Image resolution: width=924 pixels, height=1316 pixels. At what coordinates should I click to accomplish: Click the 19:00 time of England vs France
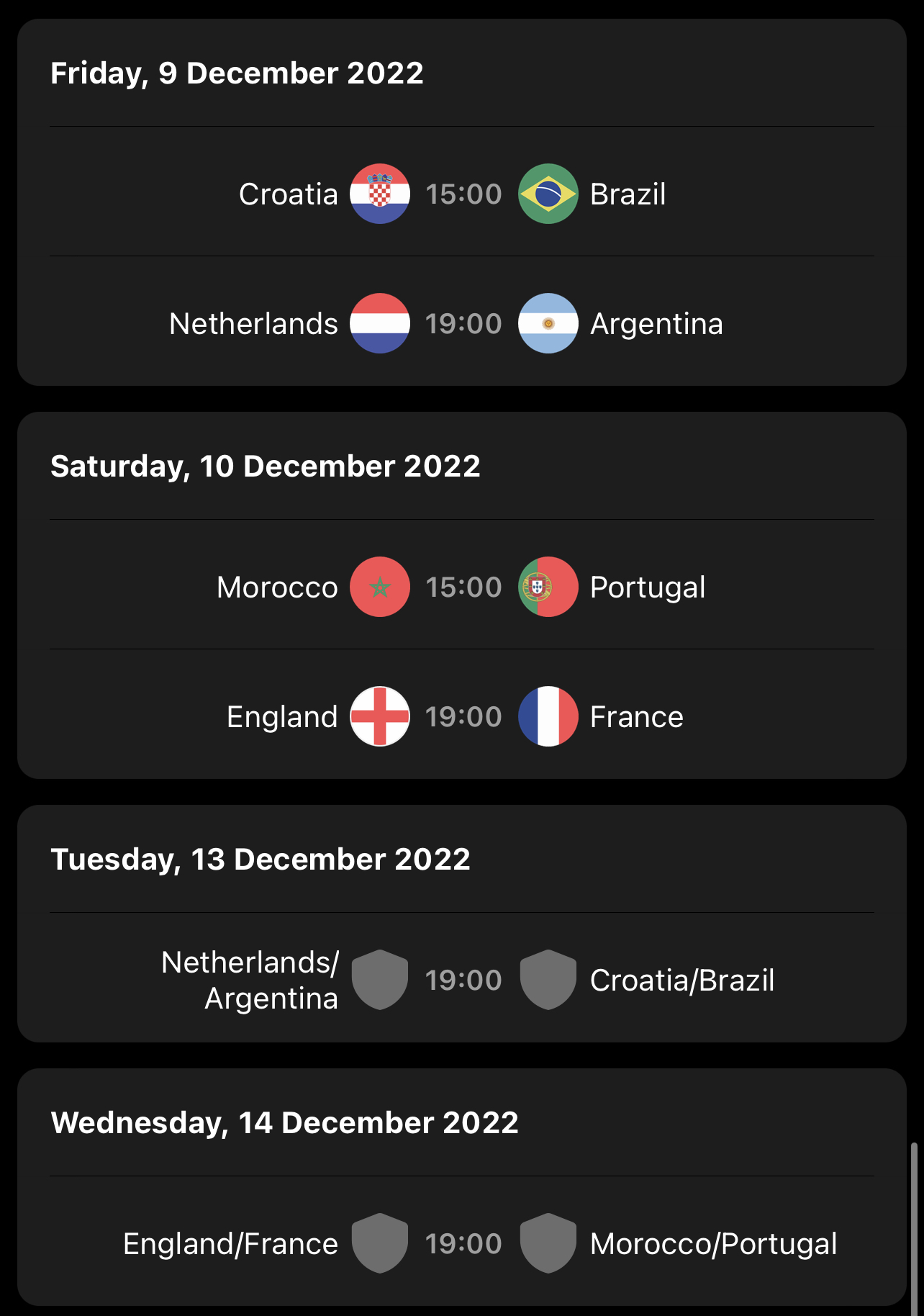point(463,716)
